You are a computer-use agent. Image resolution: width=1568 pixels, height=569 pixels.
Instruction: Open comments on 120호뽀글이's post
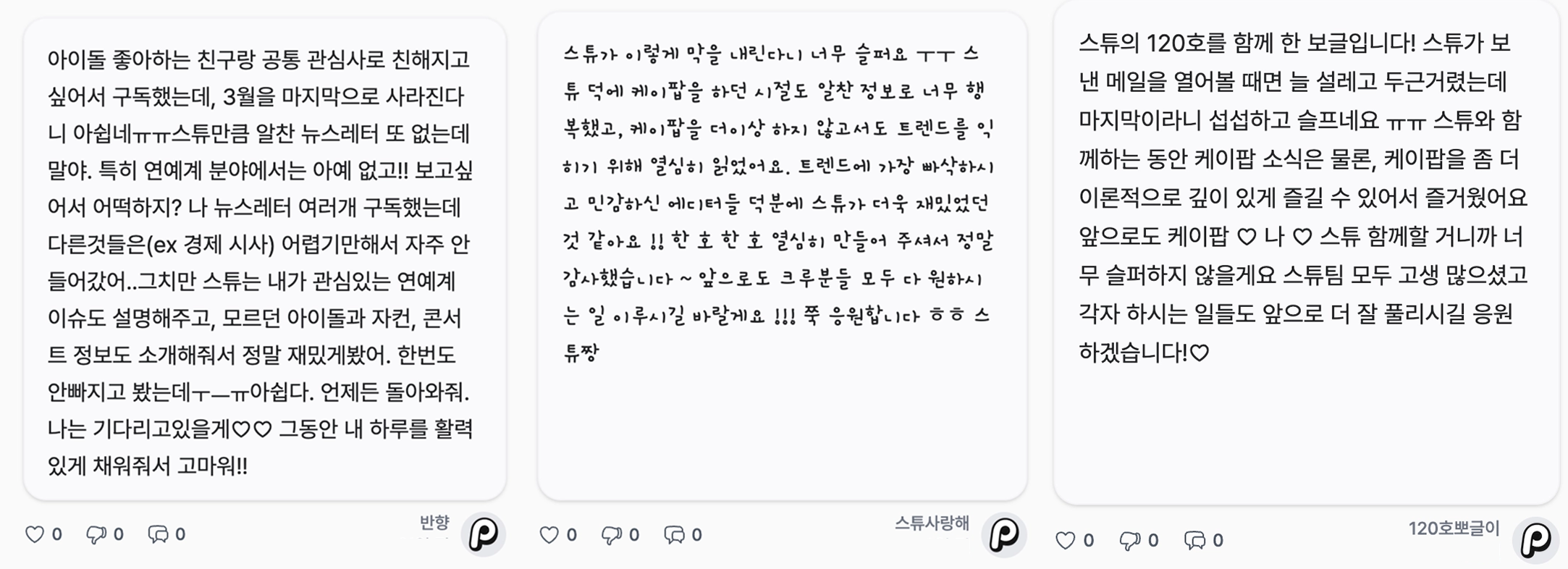tap(1194, 540)
